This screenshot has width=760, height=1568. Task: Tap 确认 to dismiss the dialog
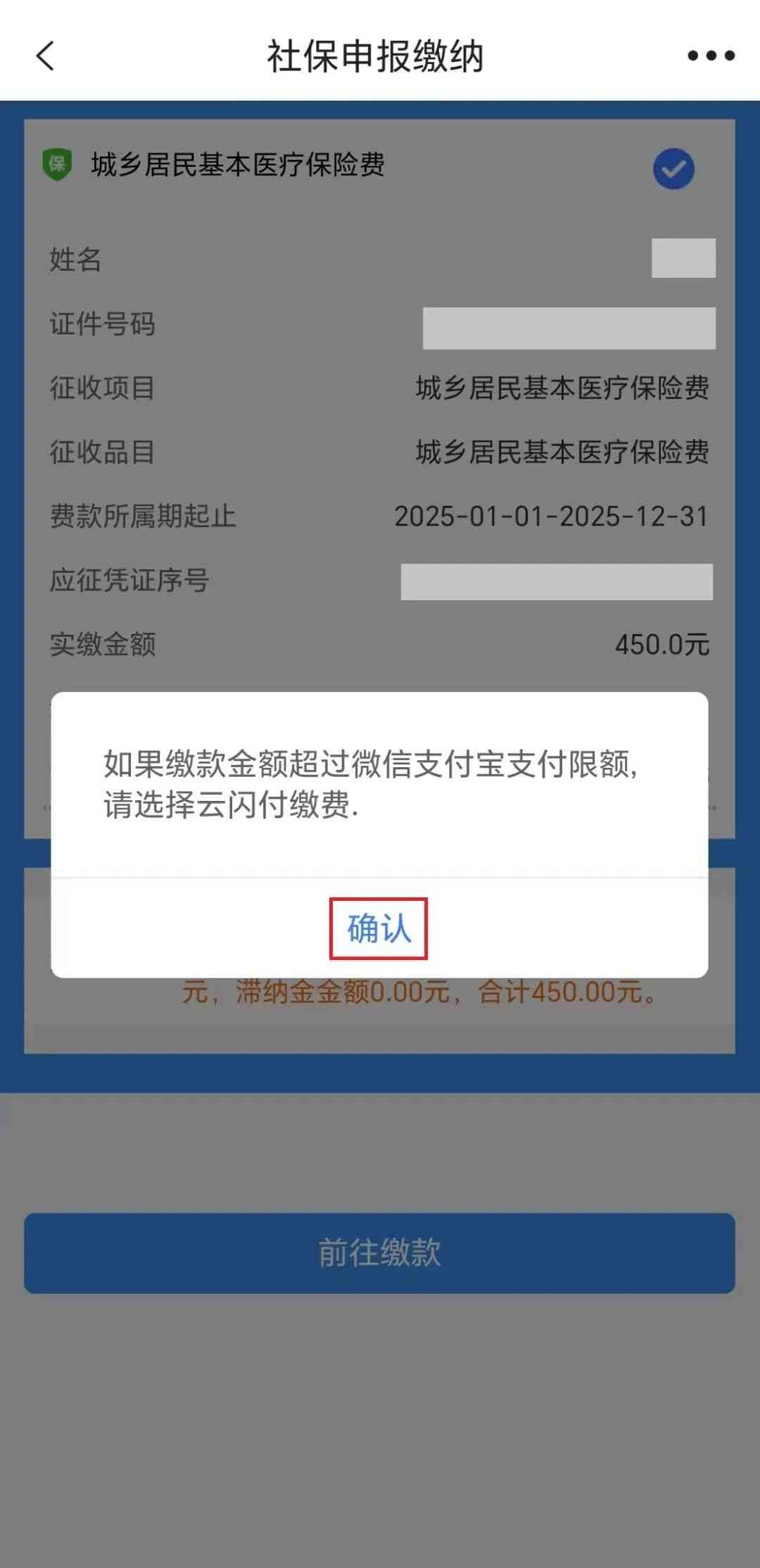point(379,928)
